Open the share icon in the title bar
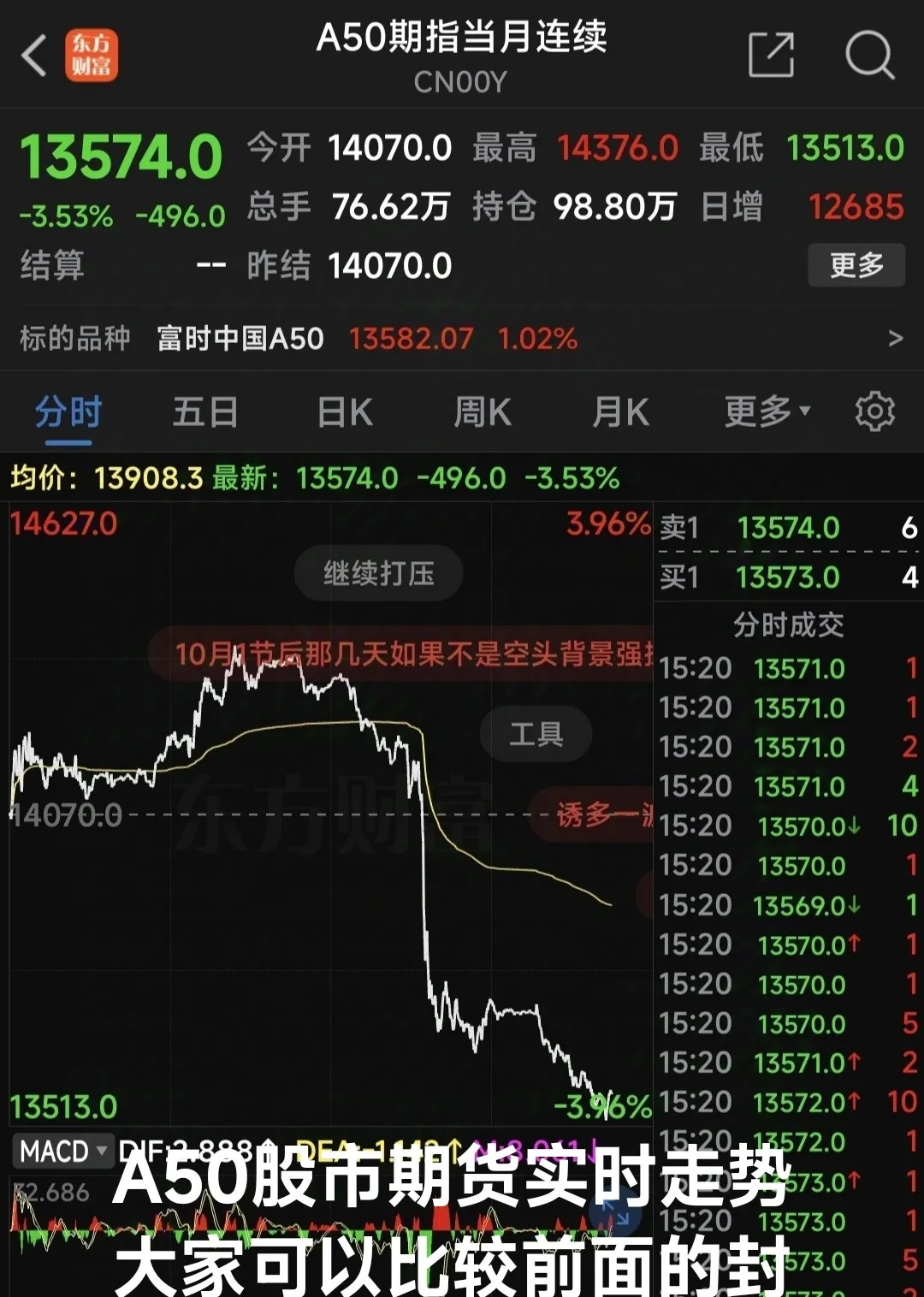Viewport: 924px width, 1297px height. (x=773, y=55)
